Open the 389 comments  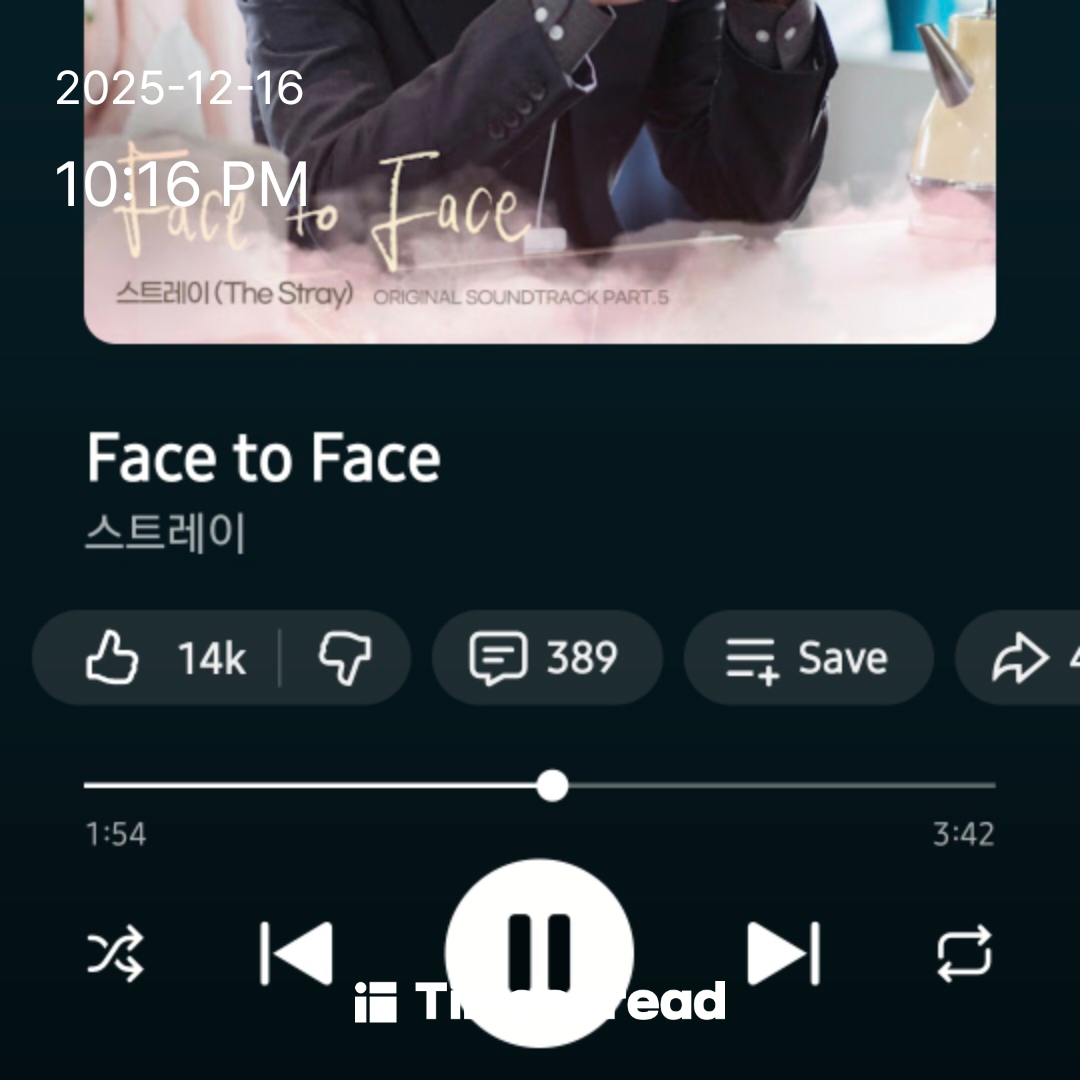pyautogui.click(x=546, y=659)
